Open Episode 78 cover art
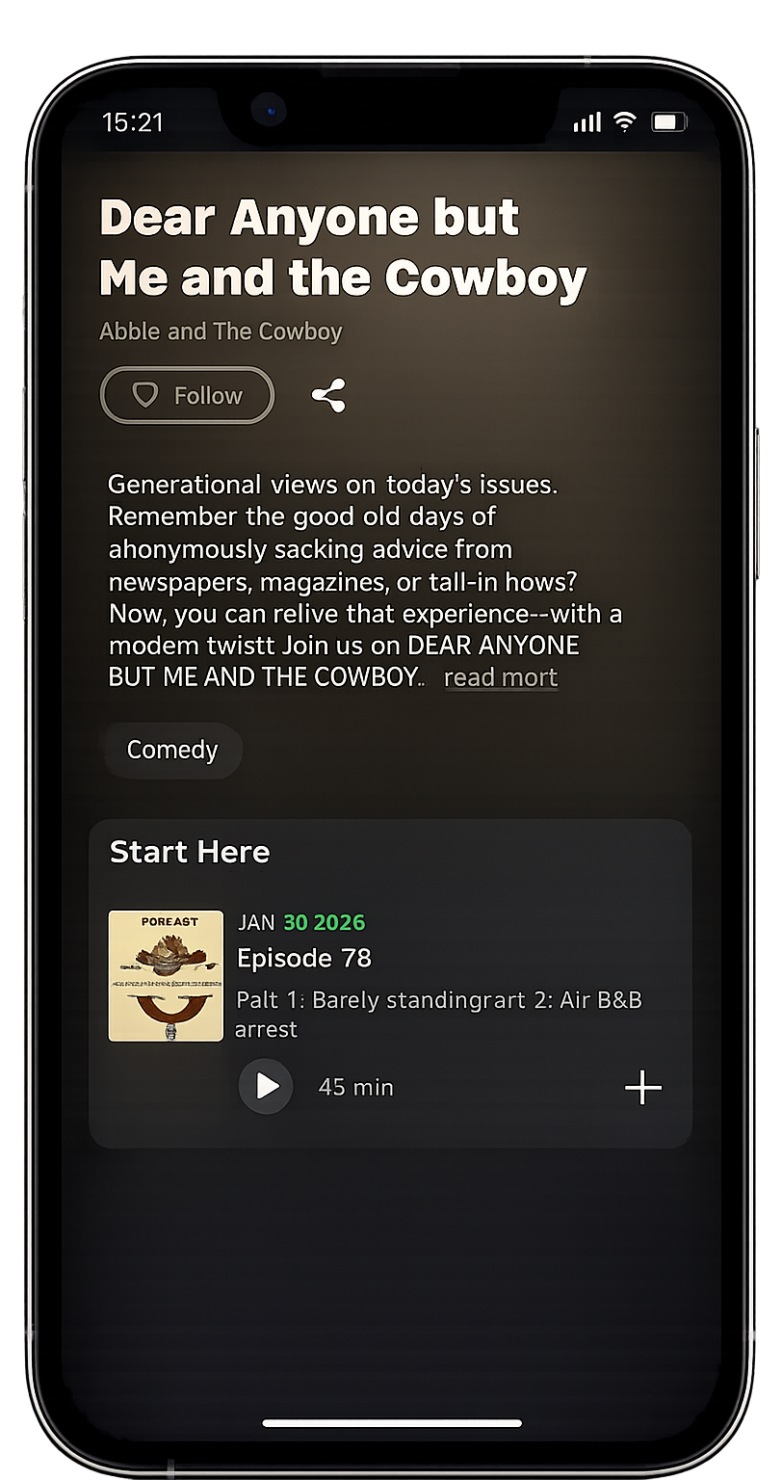 coord(166,975)
